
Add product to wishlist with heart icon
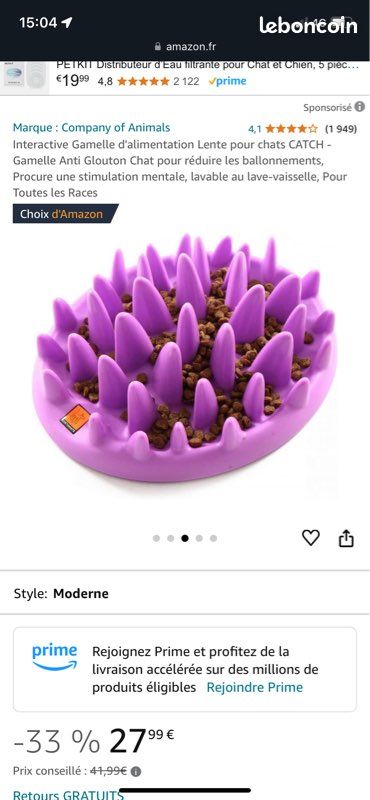(x=311, y=538)
